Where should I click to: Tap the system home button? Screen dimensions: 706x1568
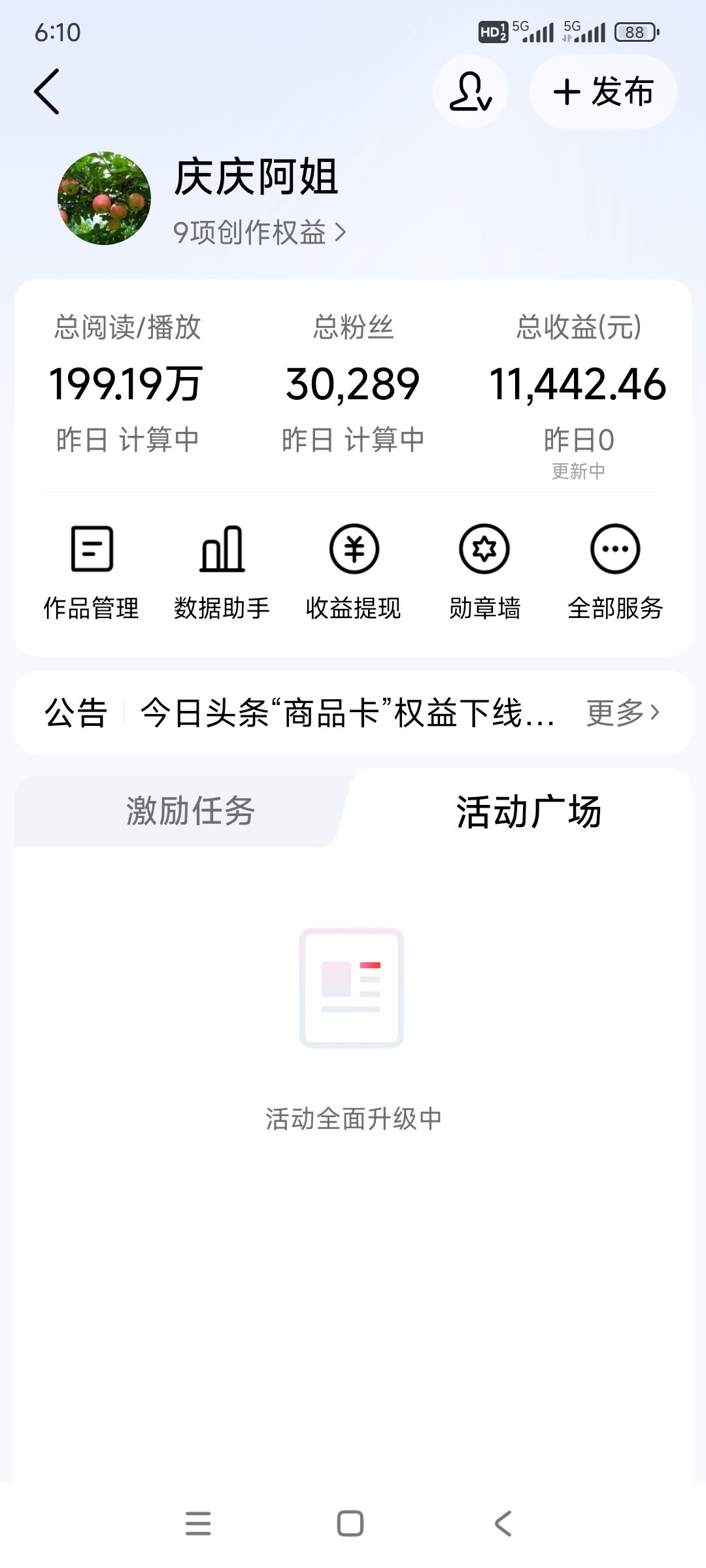[350, 1524]
